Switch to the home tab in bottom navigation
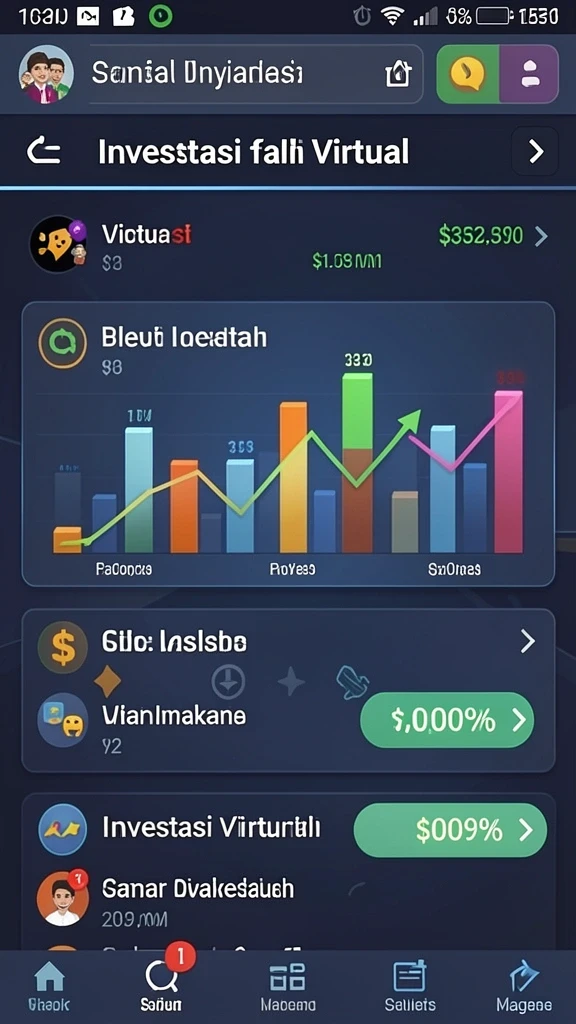 click(x=49, y=986)
